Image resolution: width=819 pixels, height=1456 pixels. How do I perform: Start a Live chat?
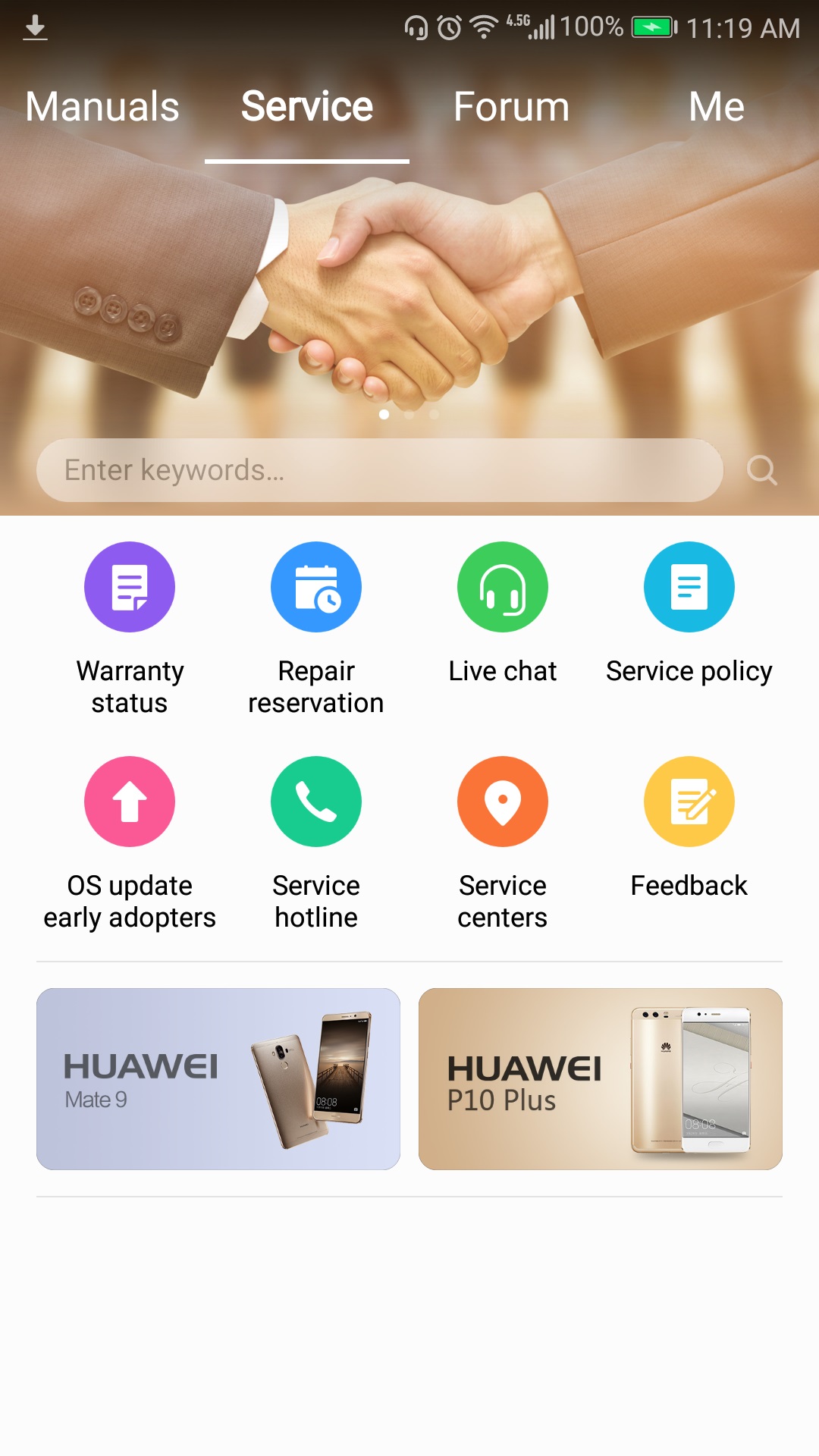pos(503,588)
